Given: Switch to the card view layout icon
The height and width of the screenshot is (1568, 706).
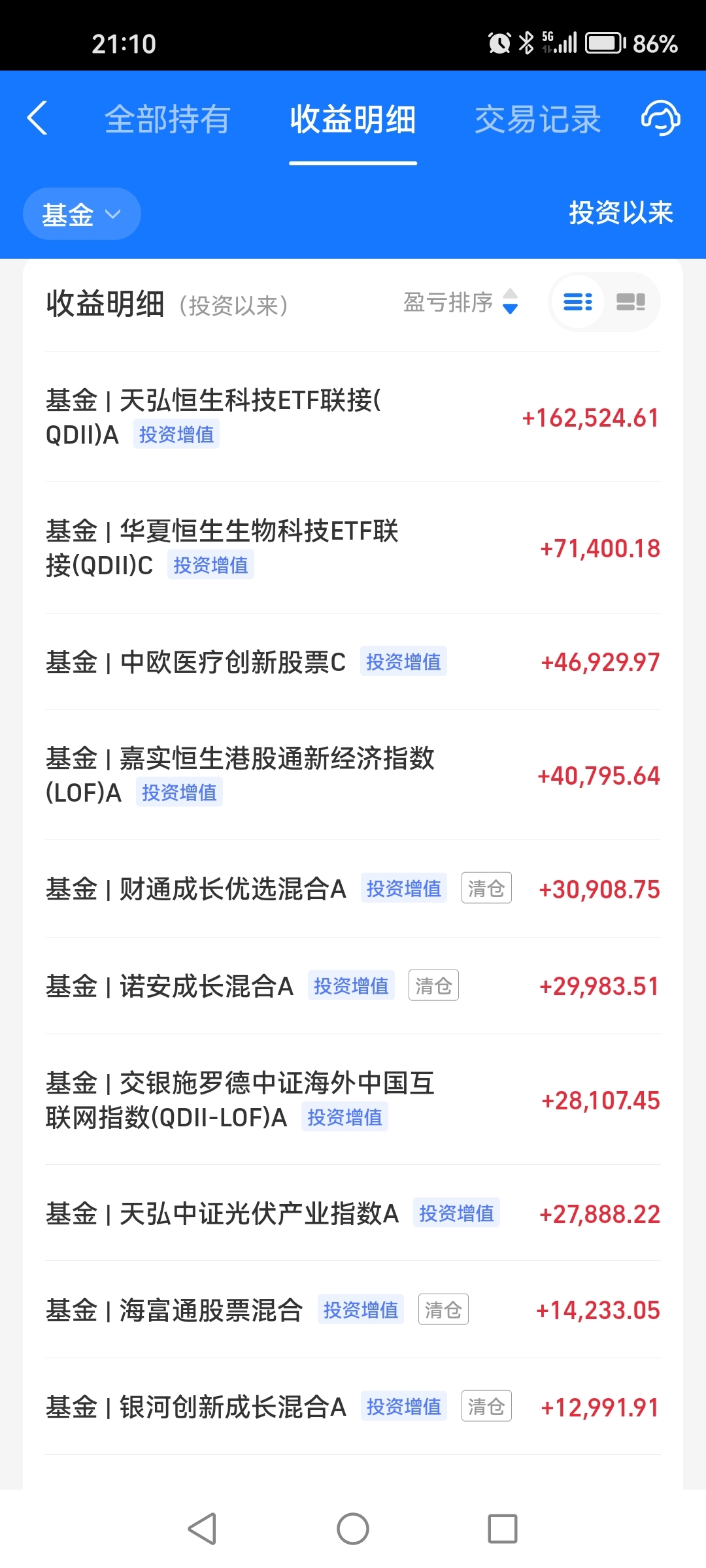Looking at the screenshot, I should click(631, 302).
